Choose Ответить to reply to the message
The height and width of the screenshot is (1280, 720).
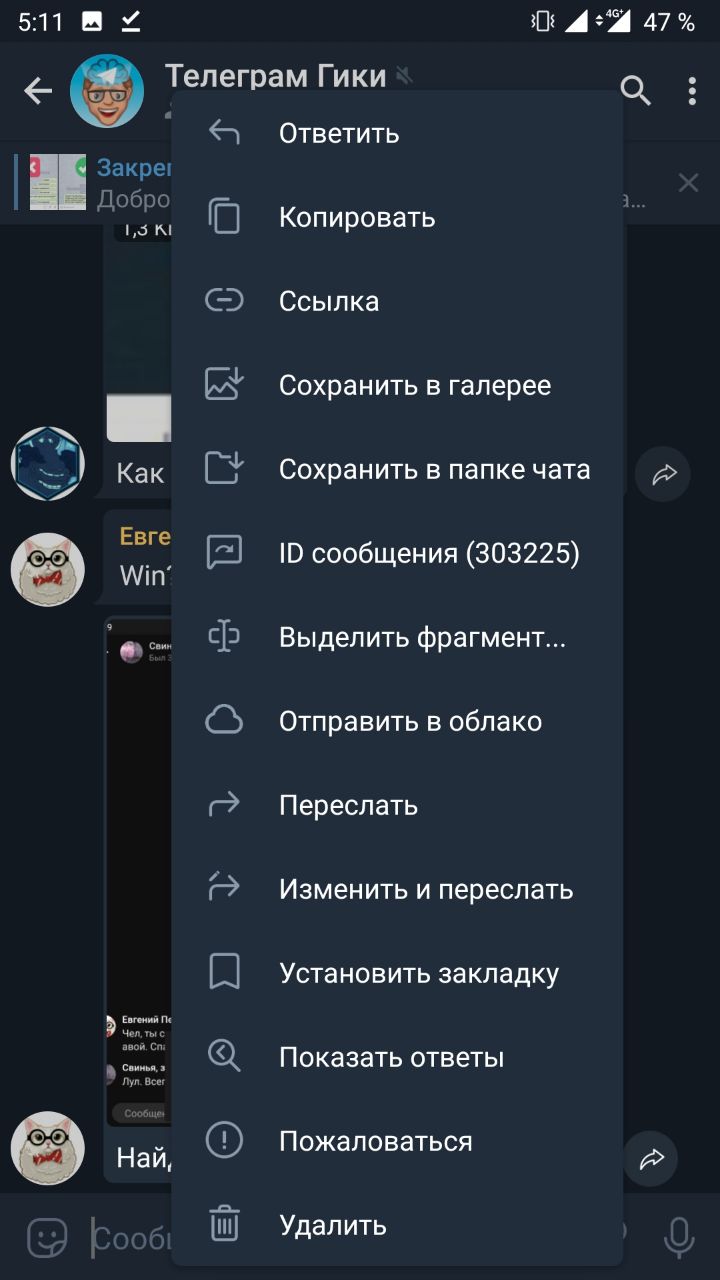339,133
